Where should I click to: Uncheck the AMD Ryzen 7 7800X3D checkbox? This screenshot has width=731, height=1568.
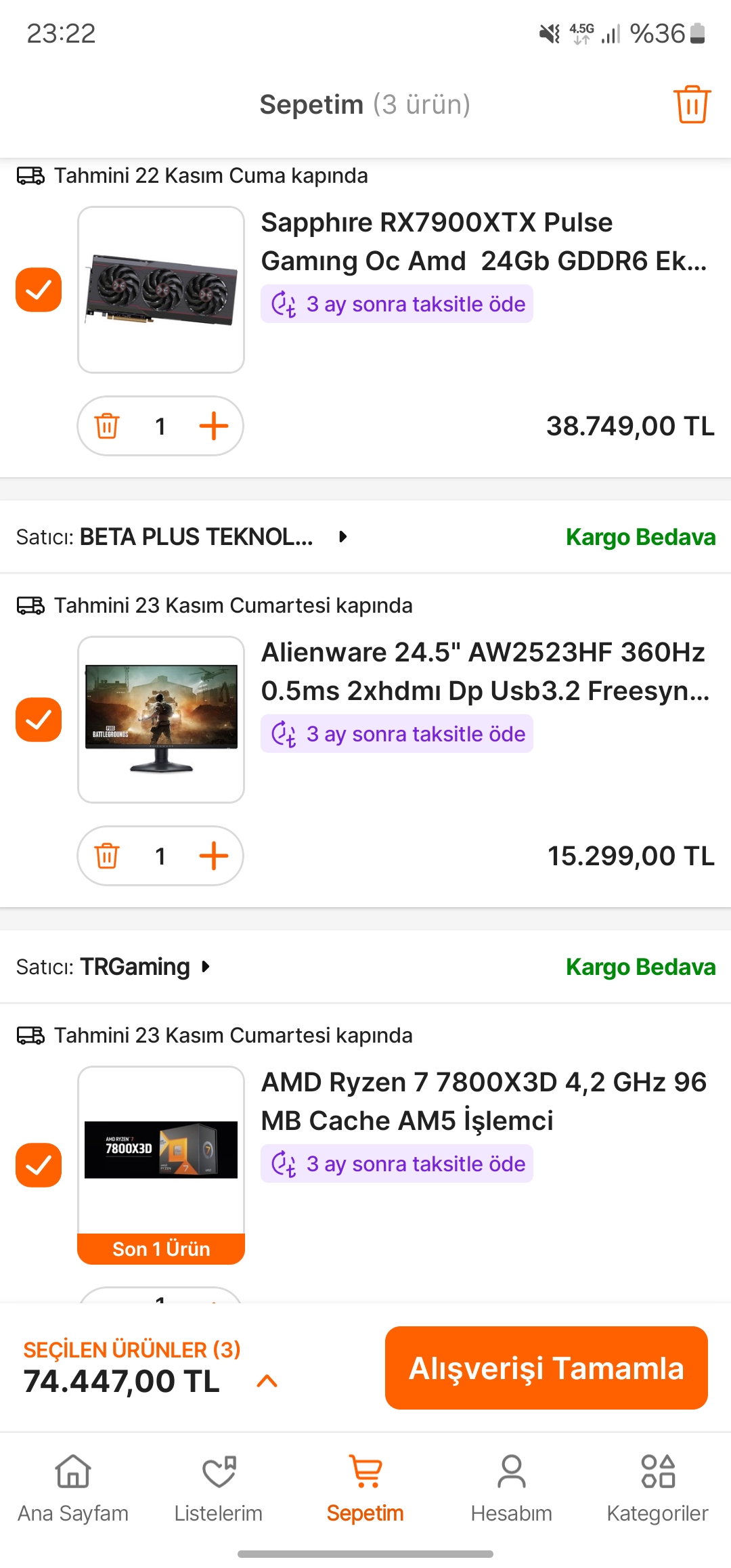(39, 1165)
